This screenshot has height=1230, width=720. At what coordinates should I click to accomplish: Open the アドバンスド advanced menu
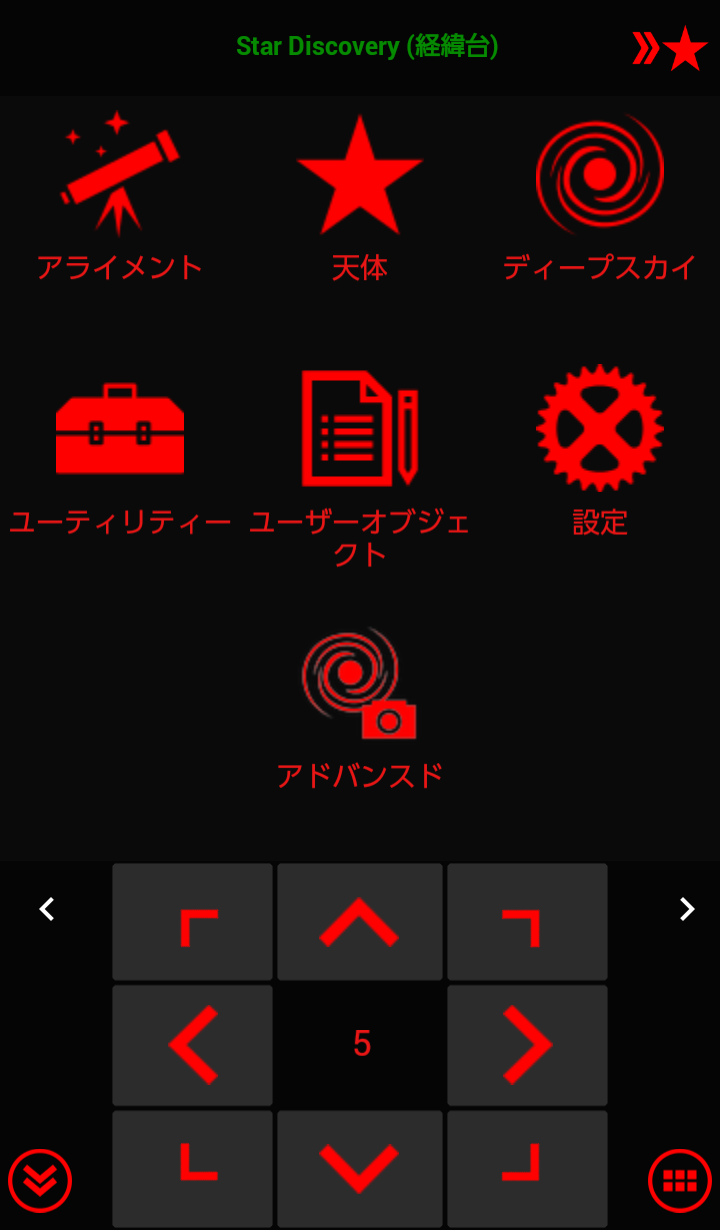click(360, 708)
